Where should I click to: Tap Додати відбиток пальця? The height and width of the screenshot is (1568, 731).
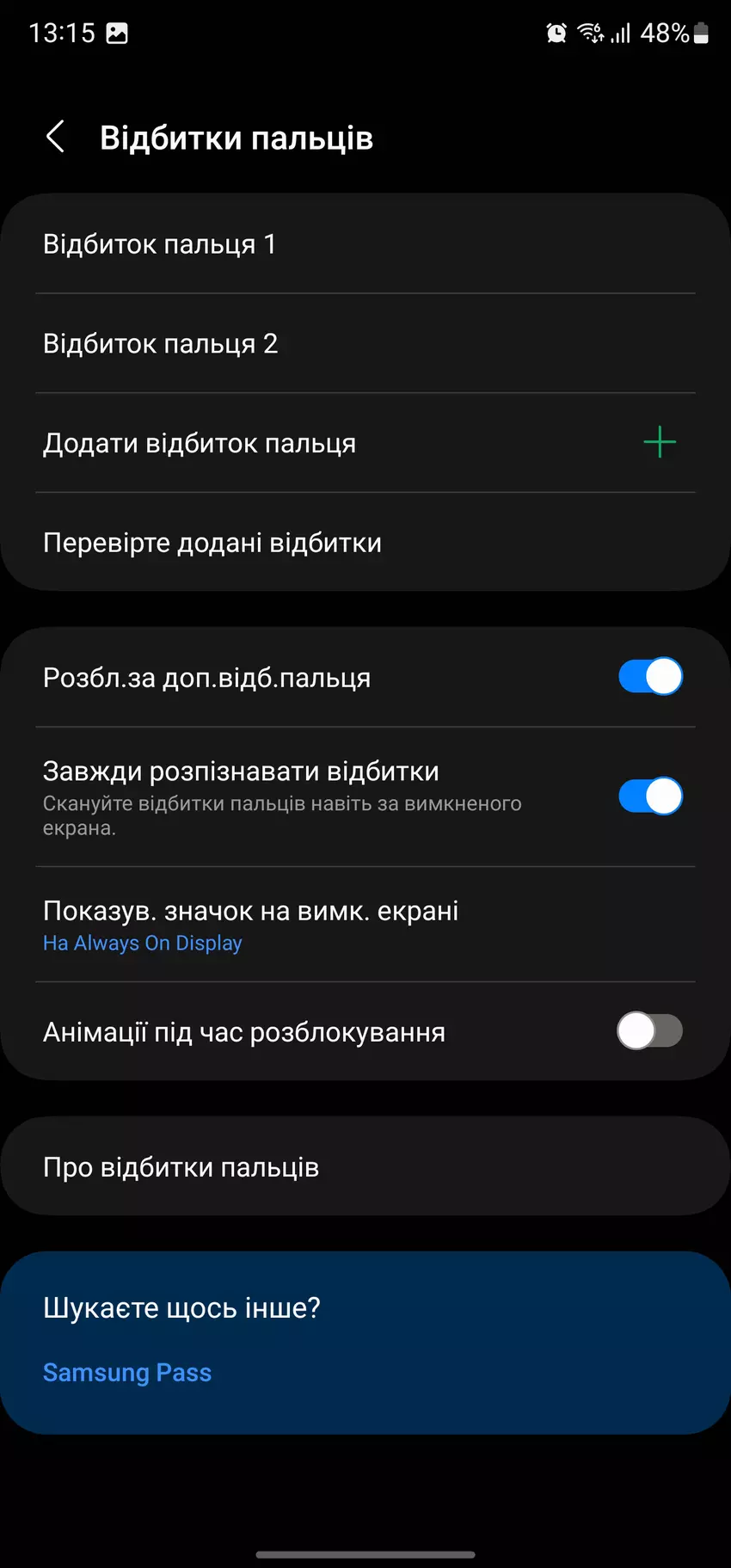[x=365, y=443]
